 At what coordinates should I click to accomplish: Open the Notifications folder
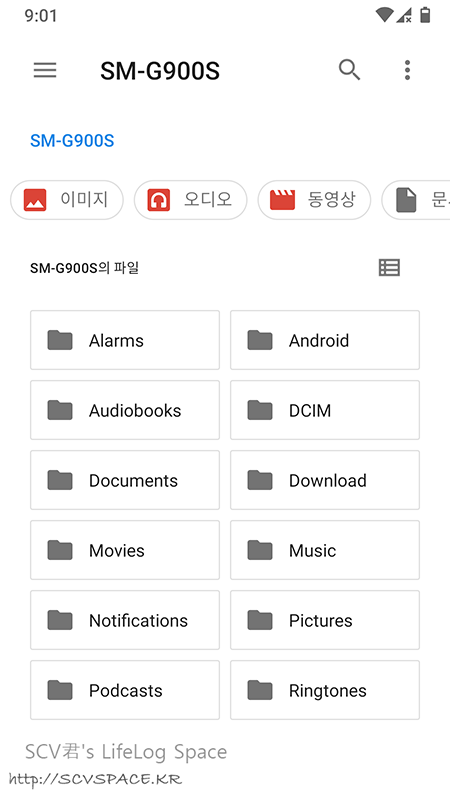[x=125, y=620]
